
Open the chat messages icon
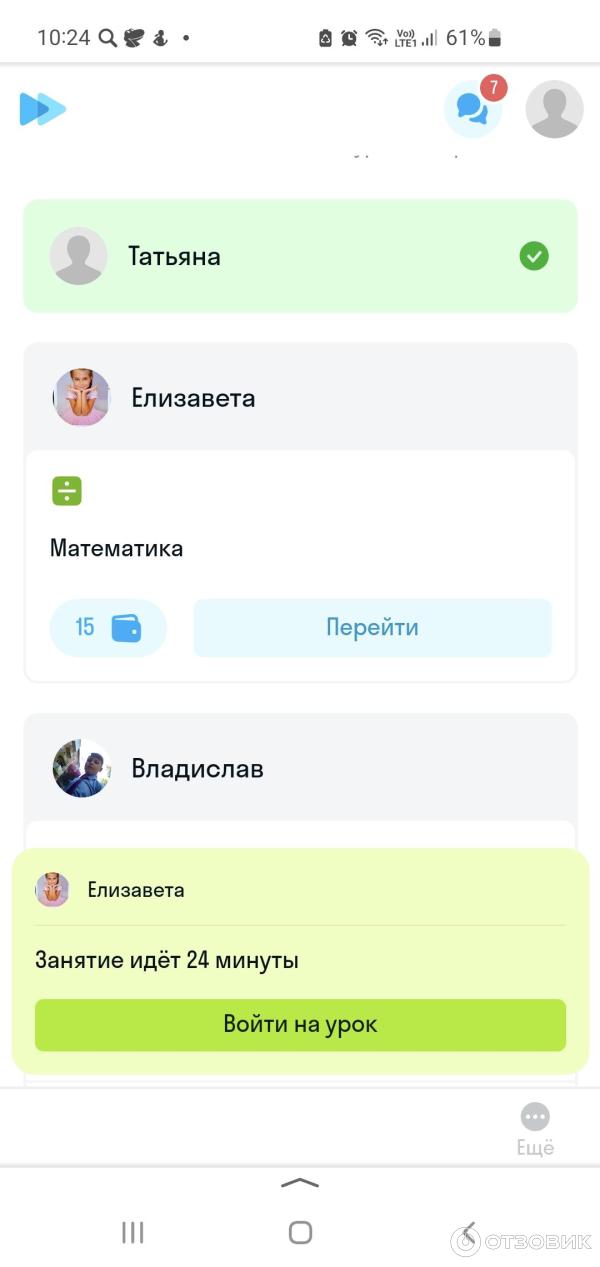point(472,109)
